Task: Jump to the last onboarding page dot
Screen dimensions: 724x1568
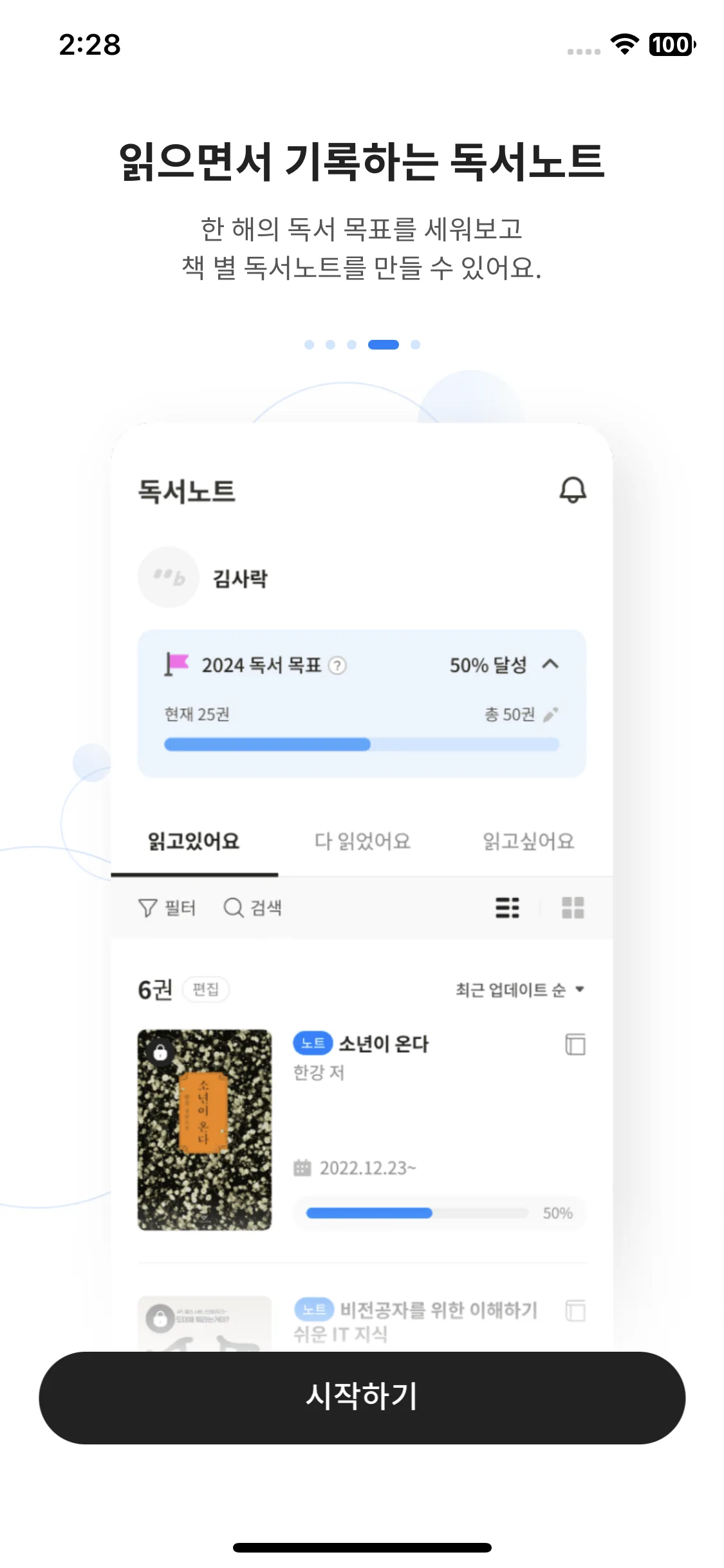Action: point(415,344)
